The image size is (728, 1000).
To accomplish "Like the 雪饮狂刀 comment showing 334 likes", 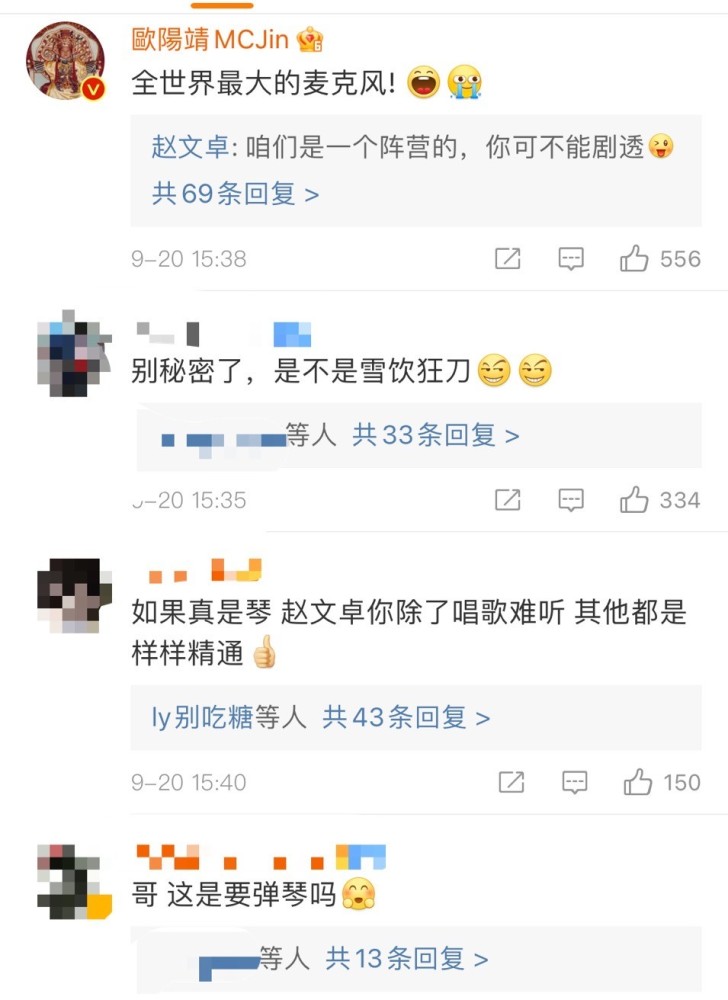I will [636, 497].
